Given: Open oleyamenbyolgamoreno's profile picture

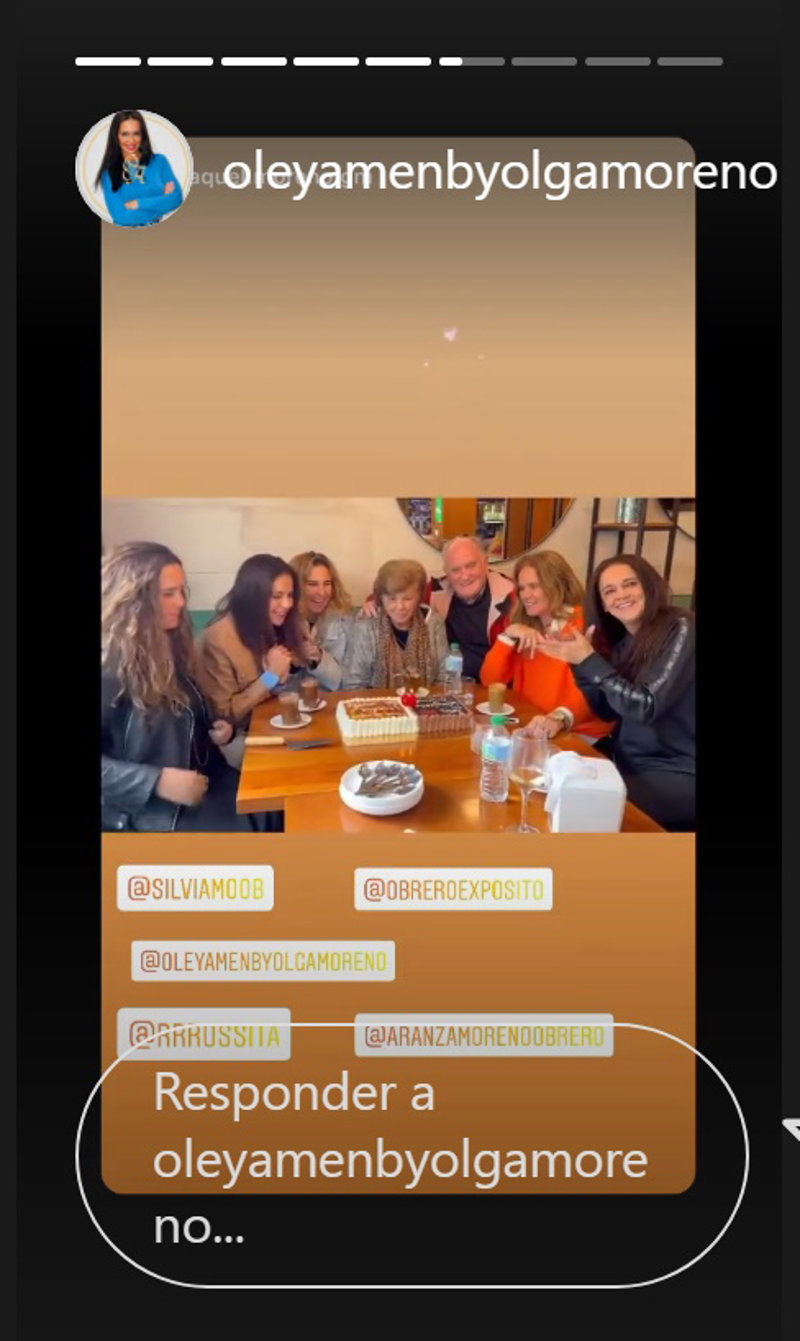Looking at the screenshot, I should pyautogui.click(x=134, y=167).
